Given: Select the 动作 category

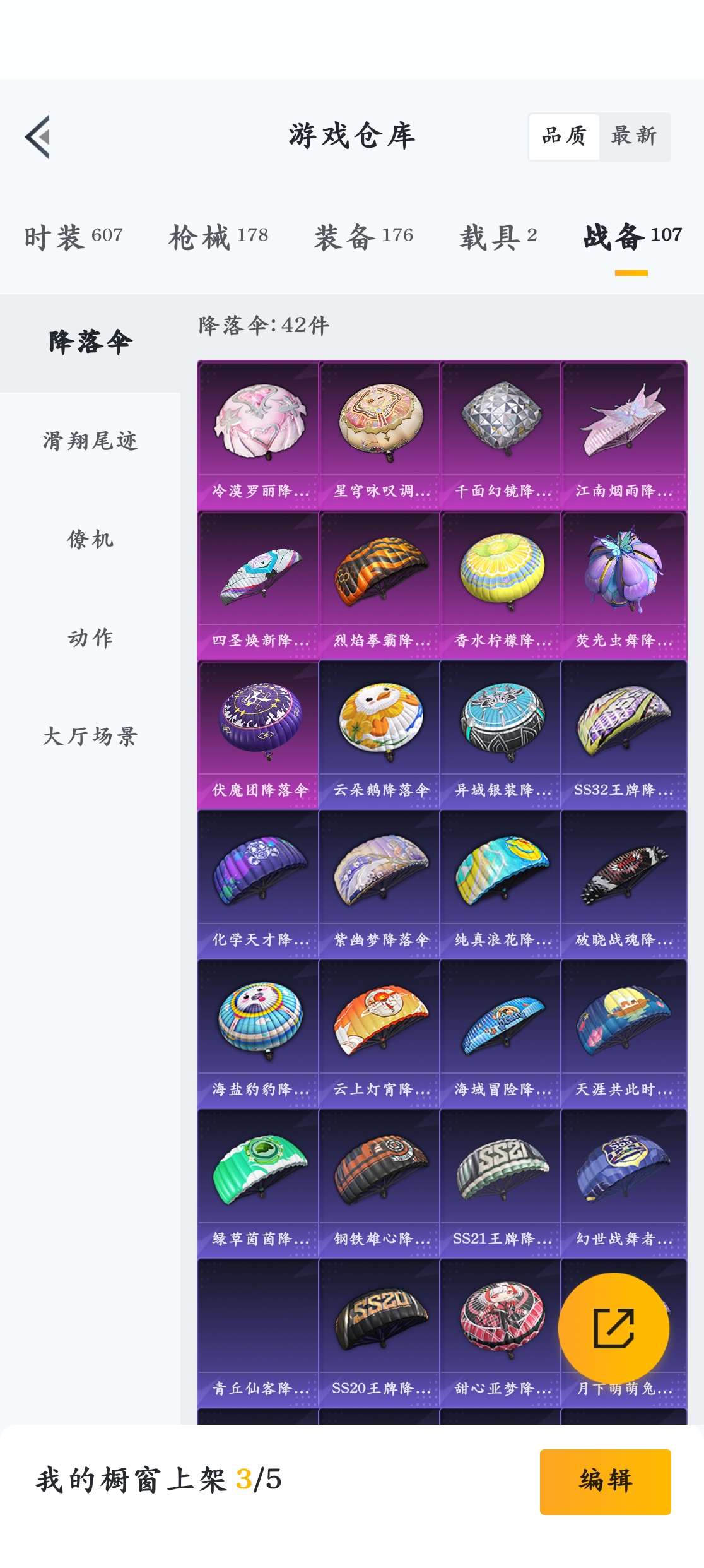Looking at the screenshot, I should (90, 638).
